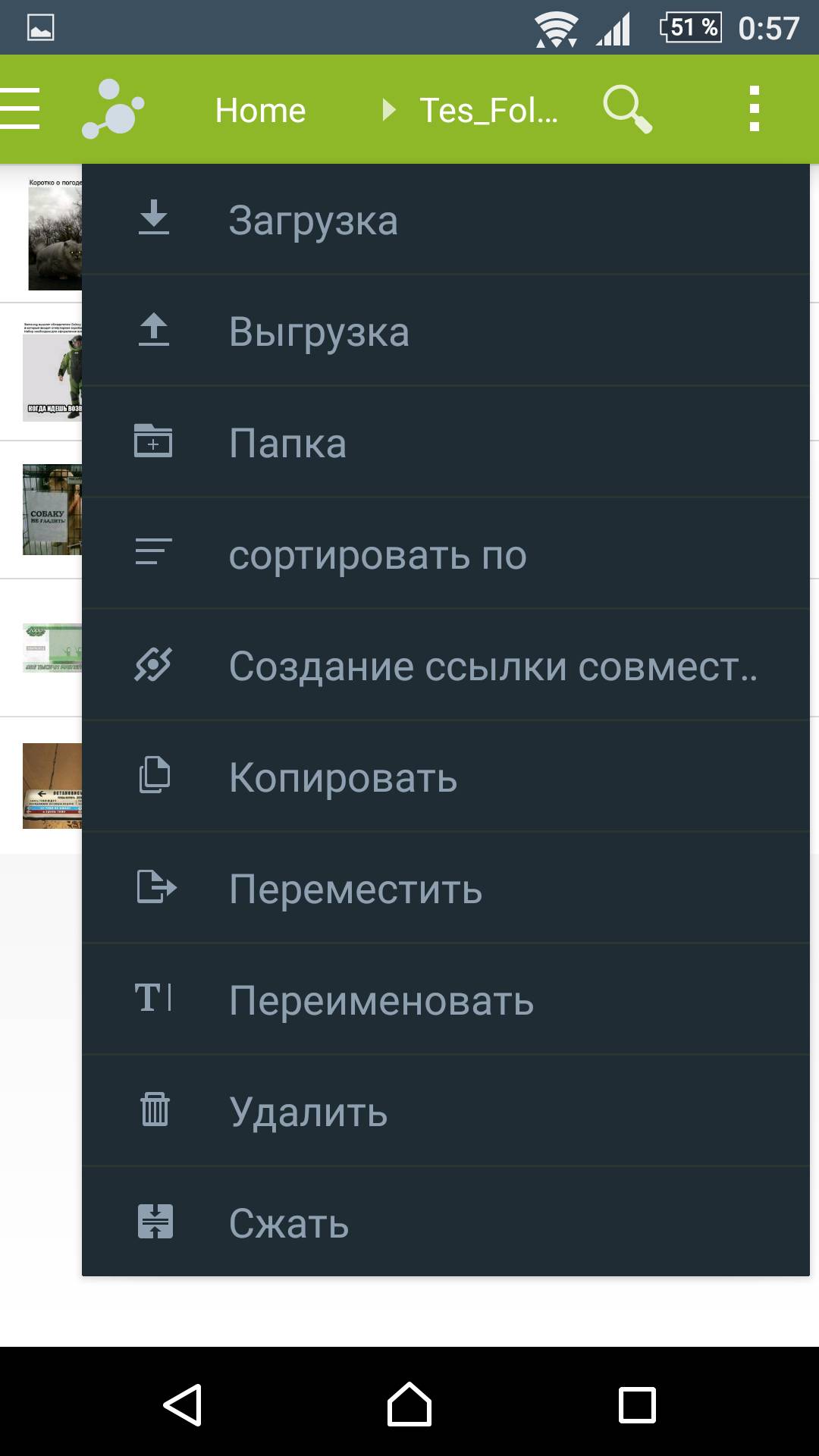Choose Выгрузка to upload files
Viewport: 819px width, 1456px height.
pos(446,331)
